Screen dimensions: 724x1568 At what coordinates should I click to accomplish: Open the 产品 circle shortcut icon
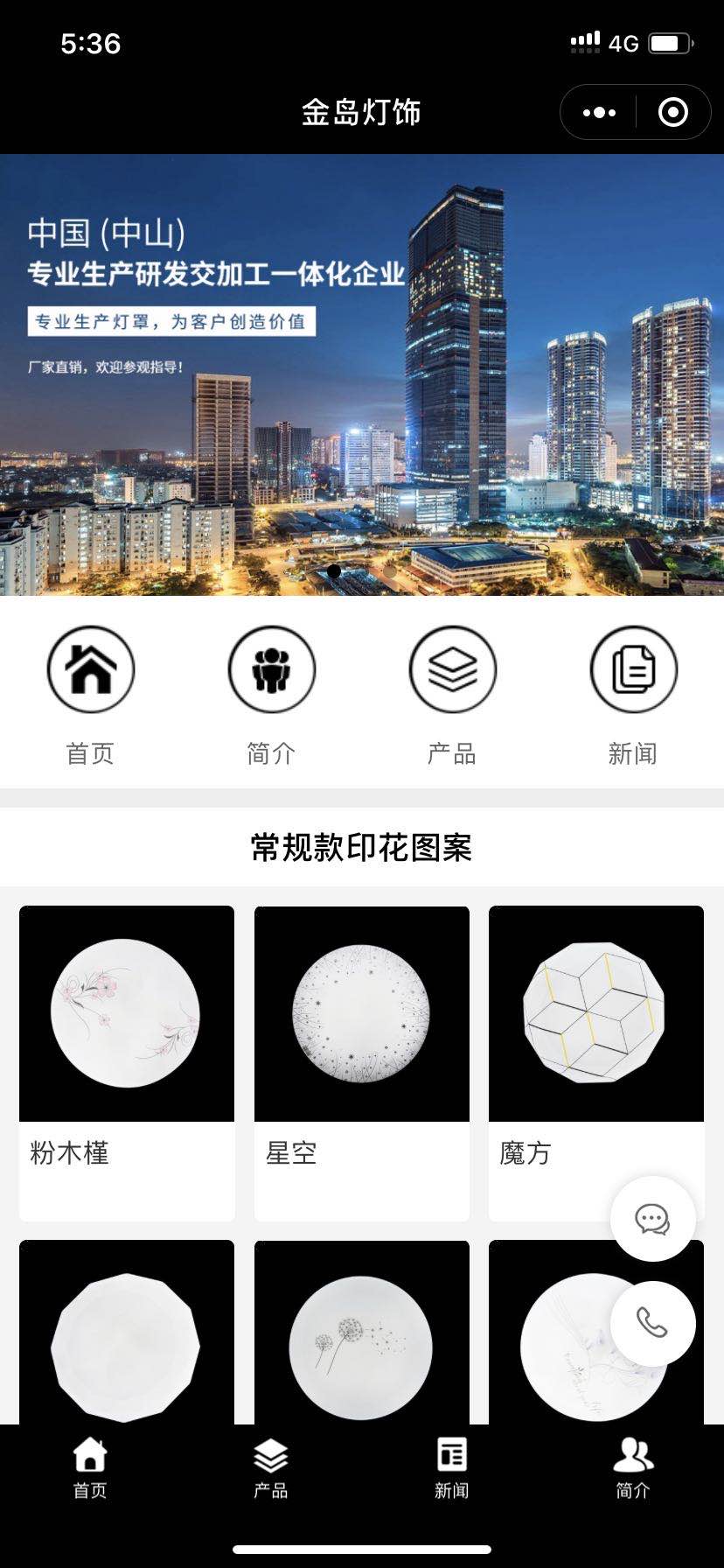(453, 669)
